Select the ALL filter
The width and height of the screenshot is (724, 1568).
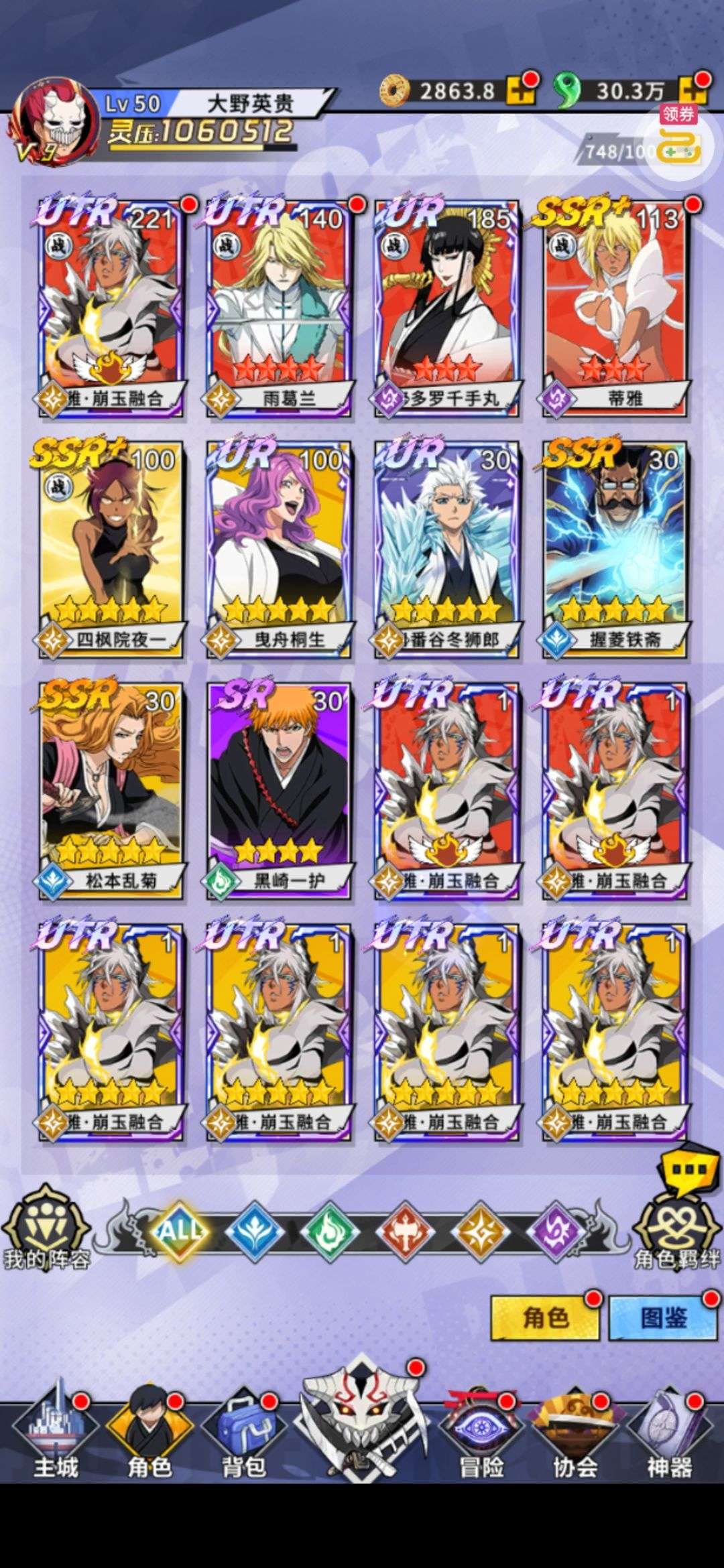point(180,1230)
